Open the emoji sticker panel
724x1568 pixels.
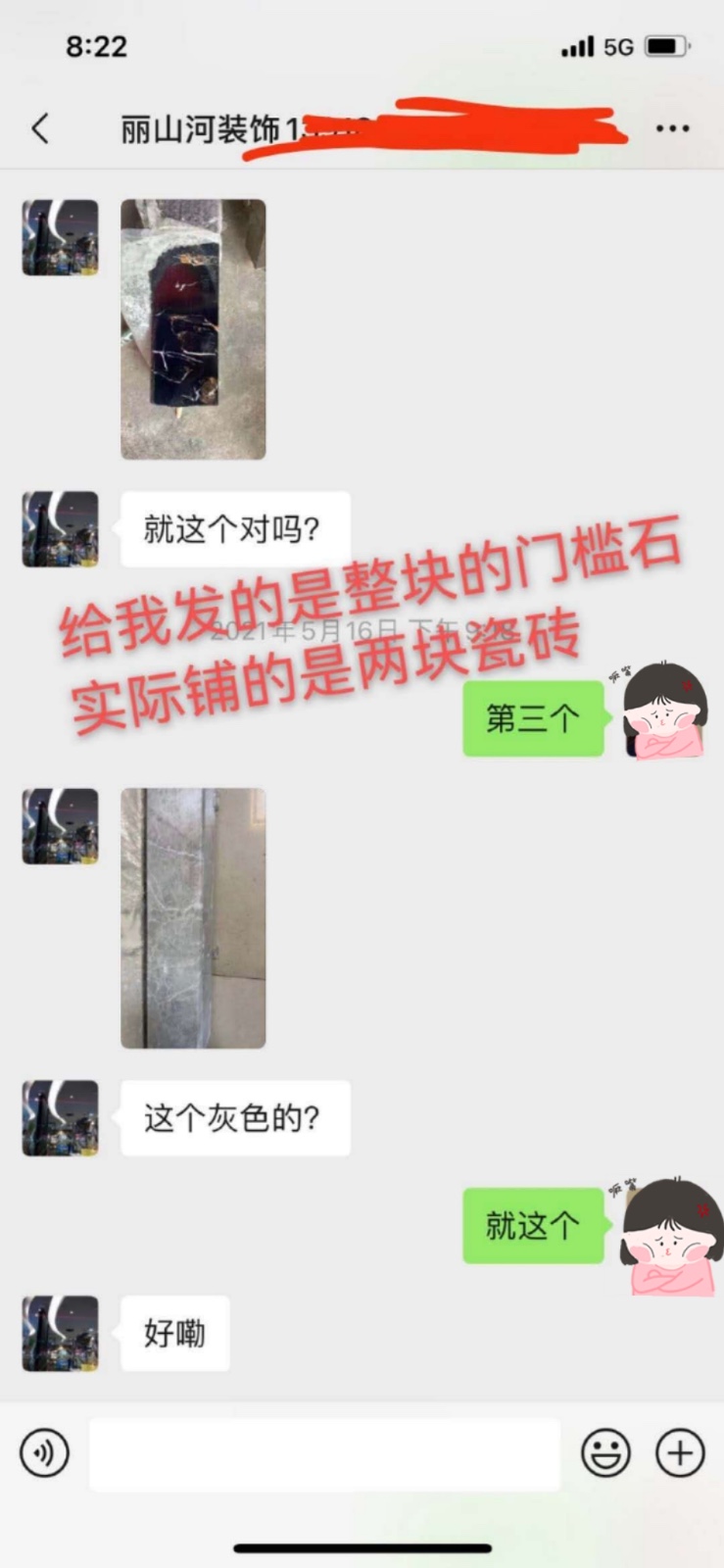(605, 1452)
